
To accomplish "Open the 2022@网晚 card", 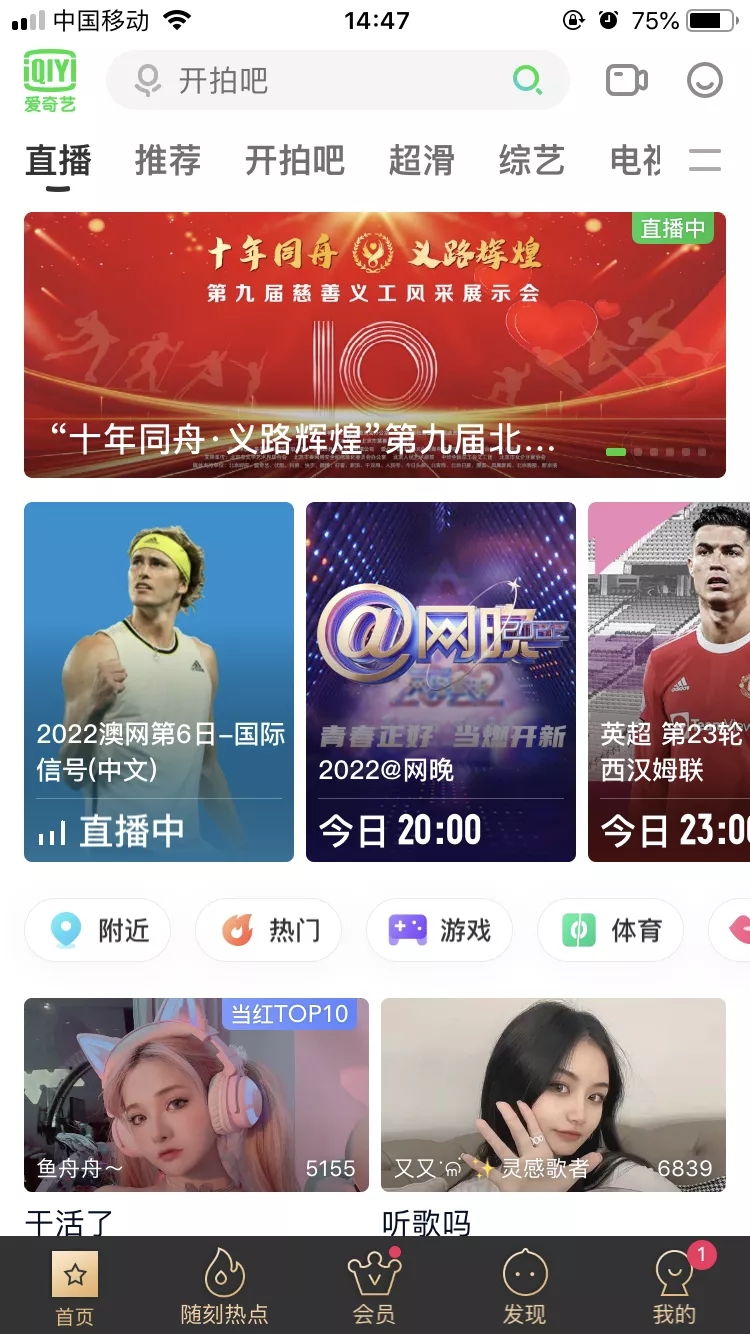I will (441, 682).
